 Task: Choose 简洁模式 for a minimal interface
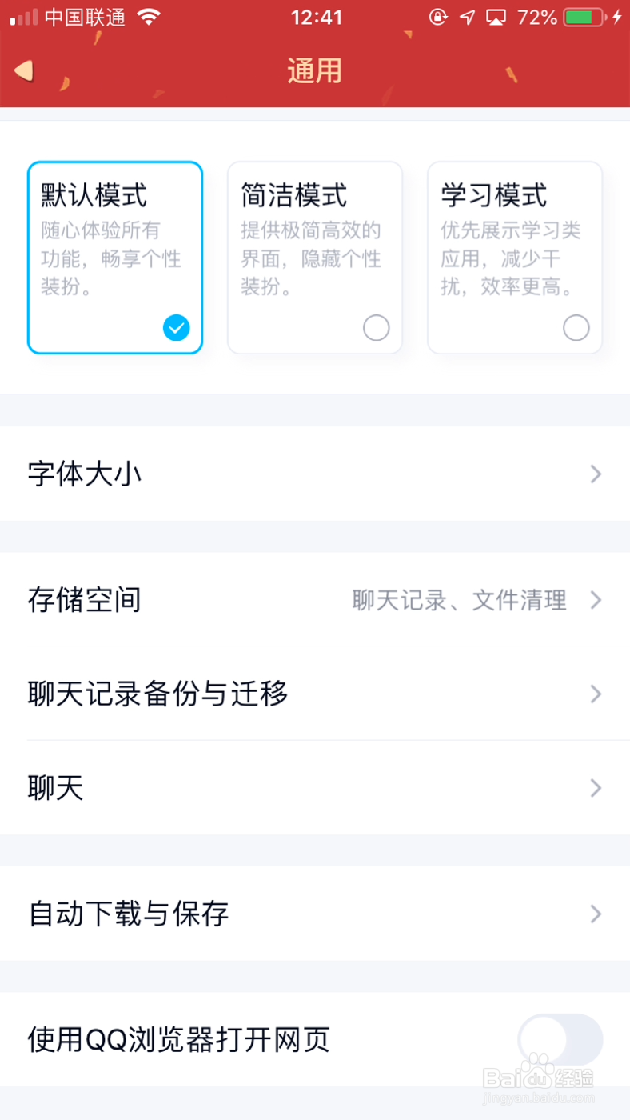tap(315, 257)
